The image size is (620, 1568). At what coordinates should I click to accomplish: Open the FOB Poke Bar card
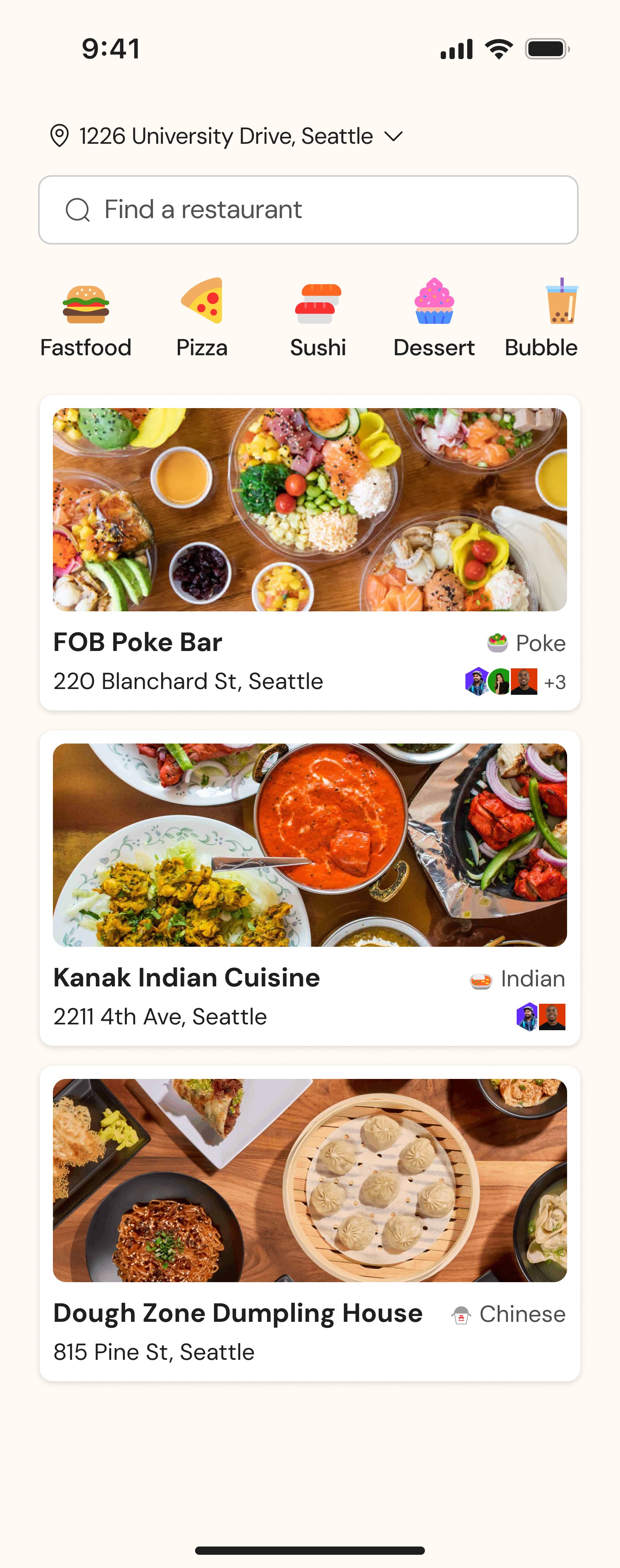pyautogui.click(x=310, y=551)
